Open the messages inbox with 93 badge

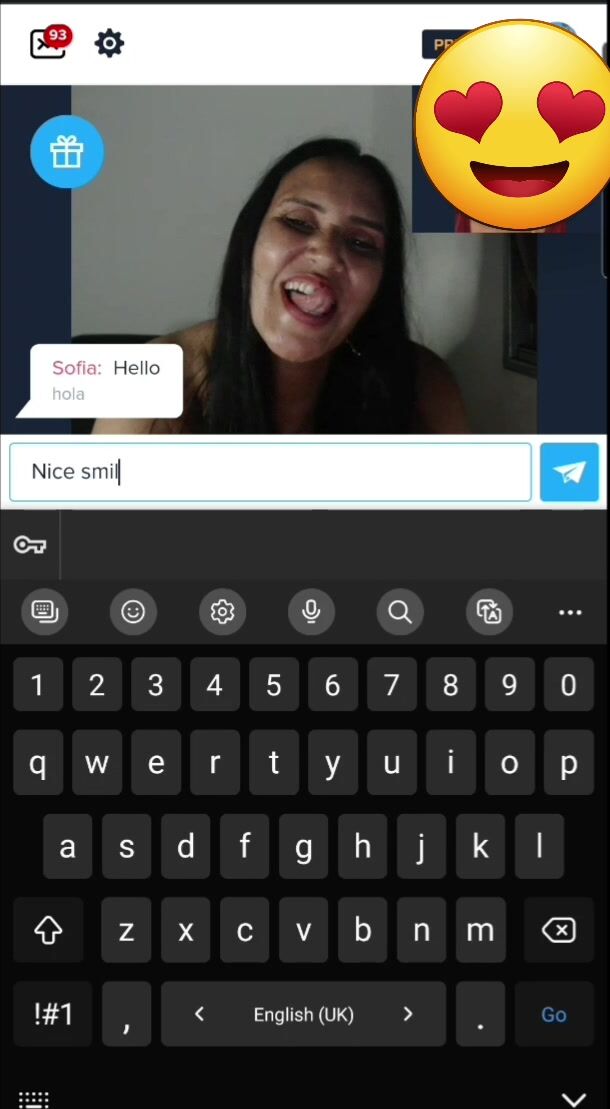49,43
